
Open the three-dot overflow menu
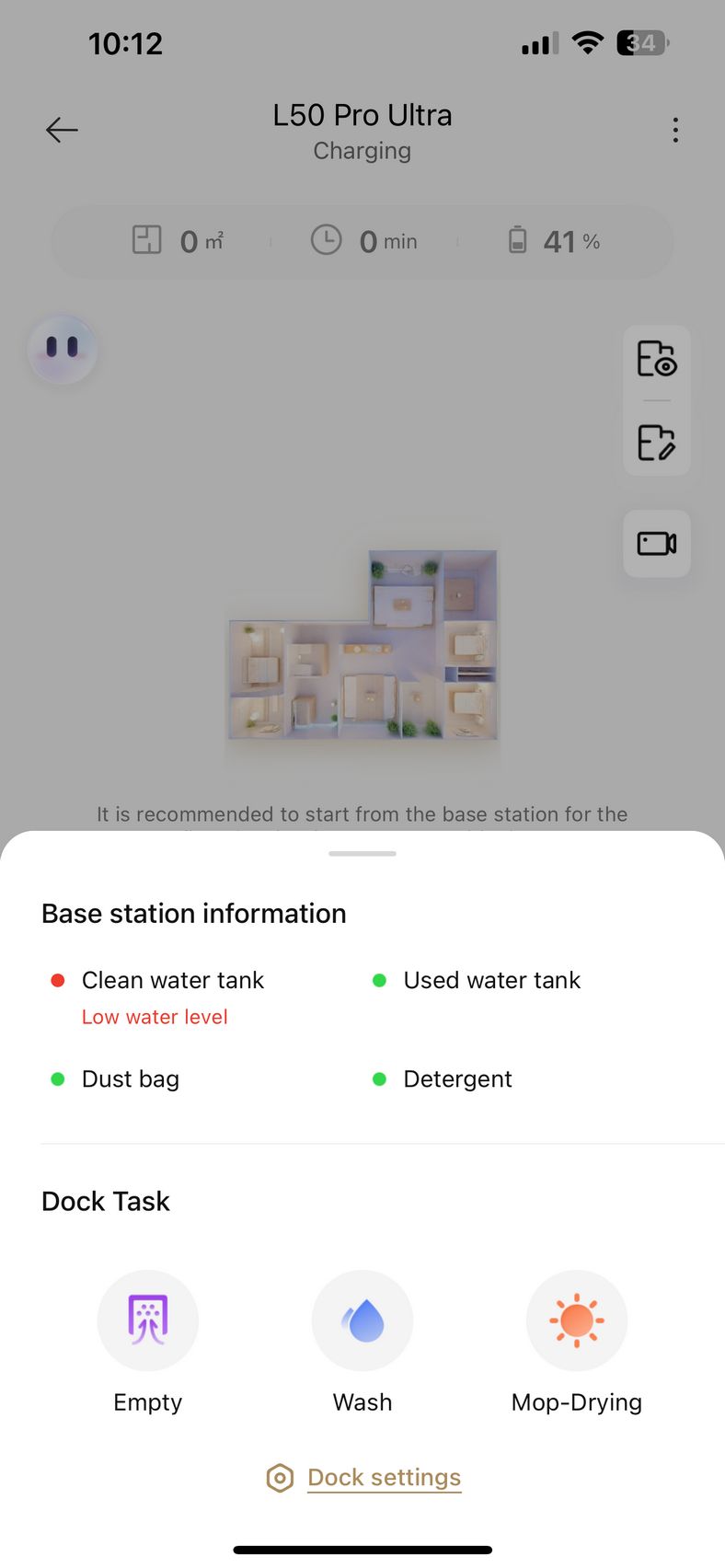pos(675,130)
